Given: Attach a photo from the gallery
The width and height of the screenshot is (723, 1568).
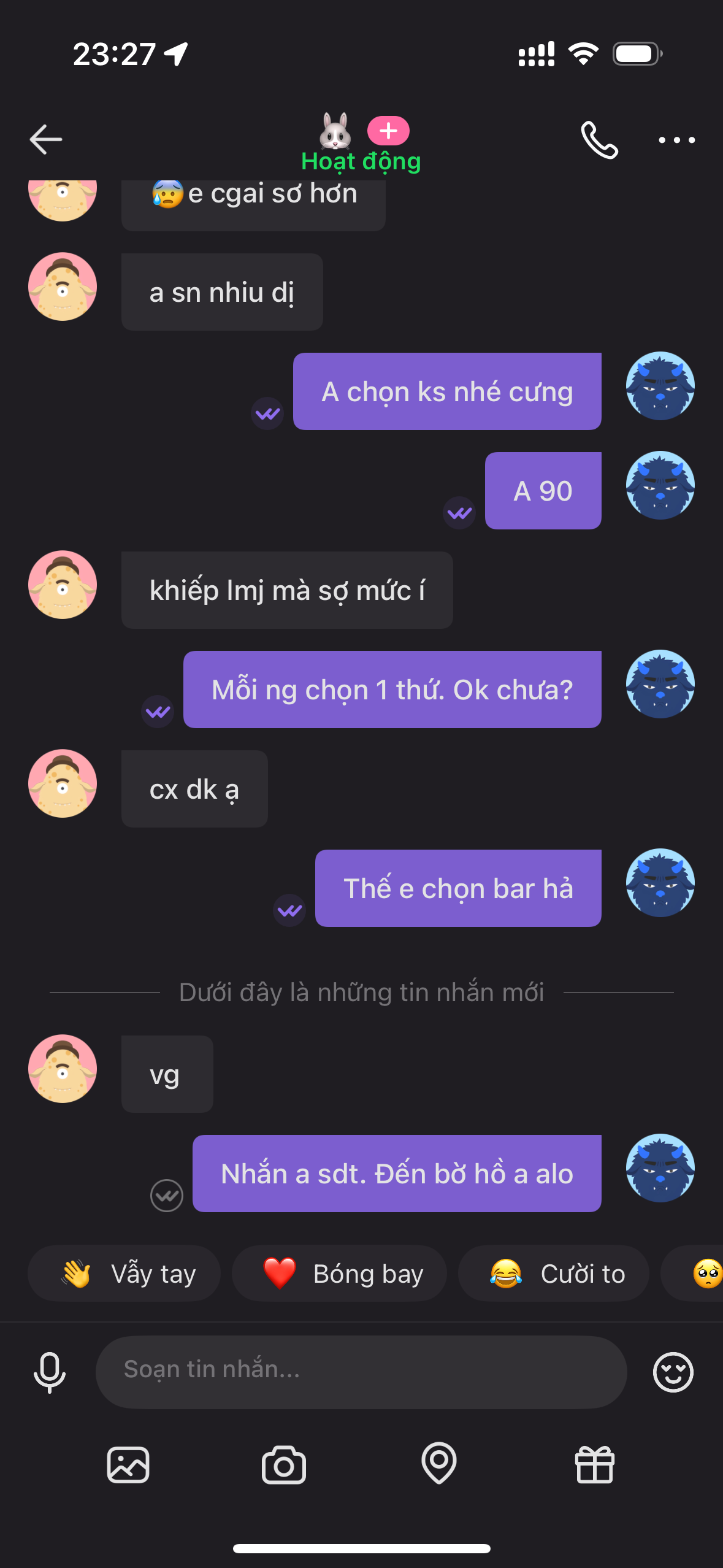Looking at the screenshot, I should 128,1465.
